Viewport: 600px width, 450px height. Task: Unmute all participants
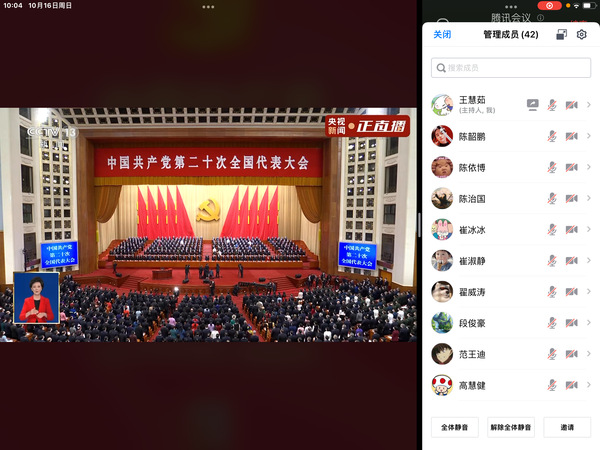511,427
